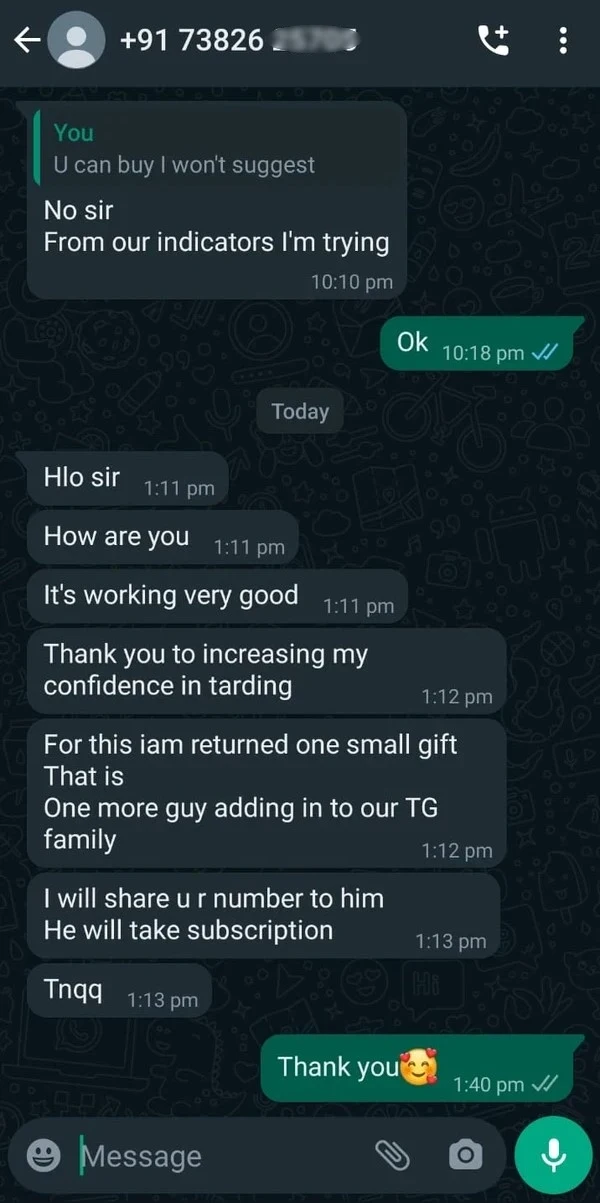The image size is (600, 1203).
Task: Open contact info for +91 73826
Action: pyautogui.click(x=240, y=40)
